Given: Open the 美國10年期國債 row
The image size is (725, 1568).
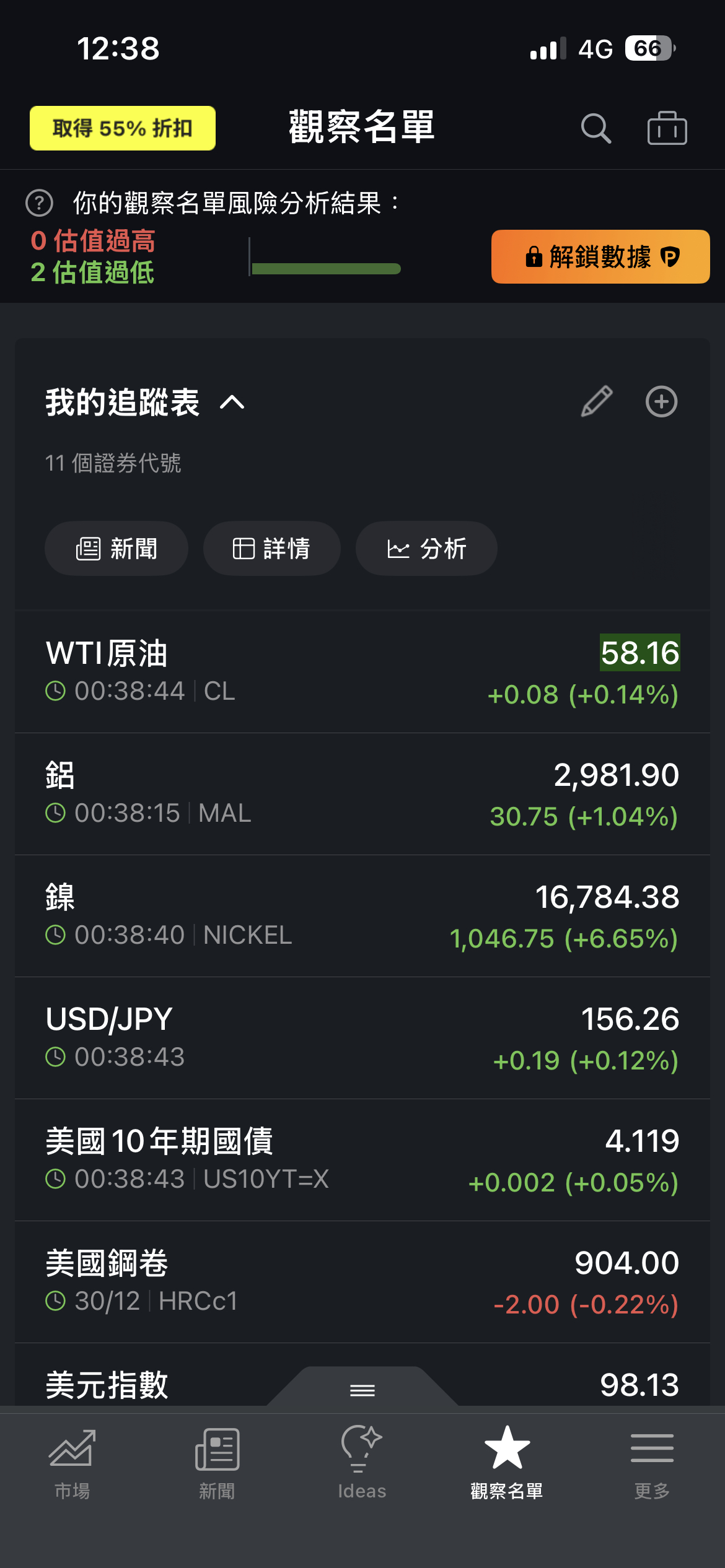Looking at the screenshot, I should tap(362, 1160).
